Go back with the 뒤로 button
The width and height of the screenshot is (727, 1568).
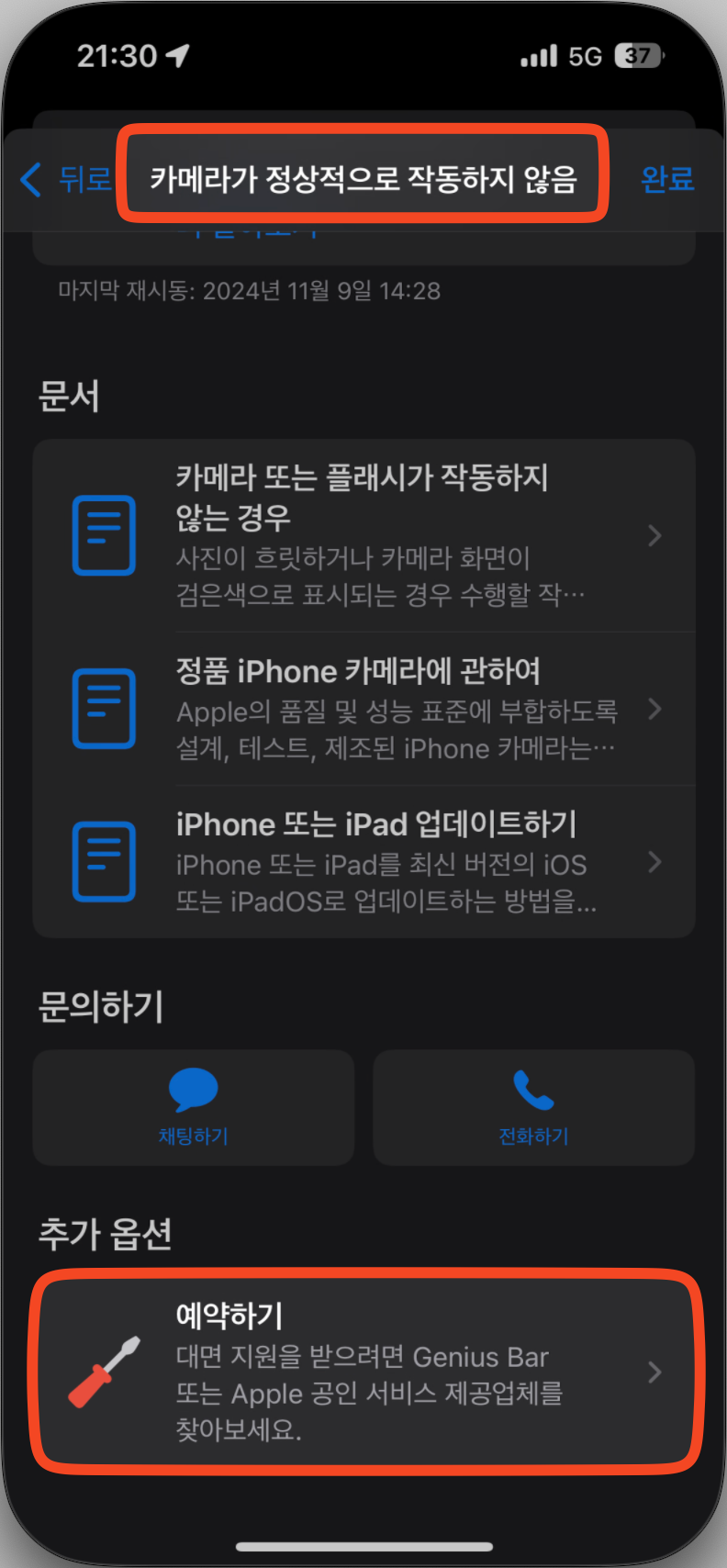point(66,179)
